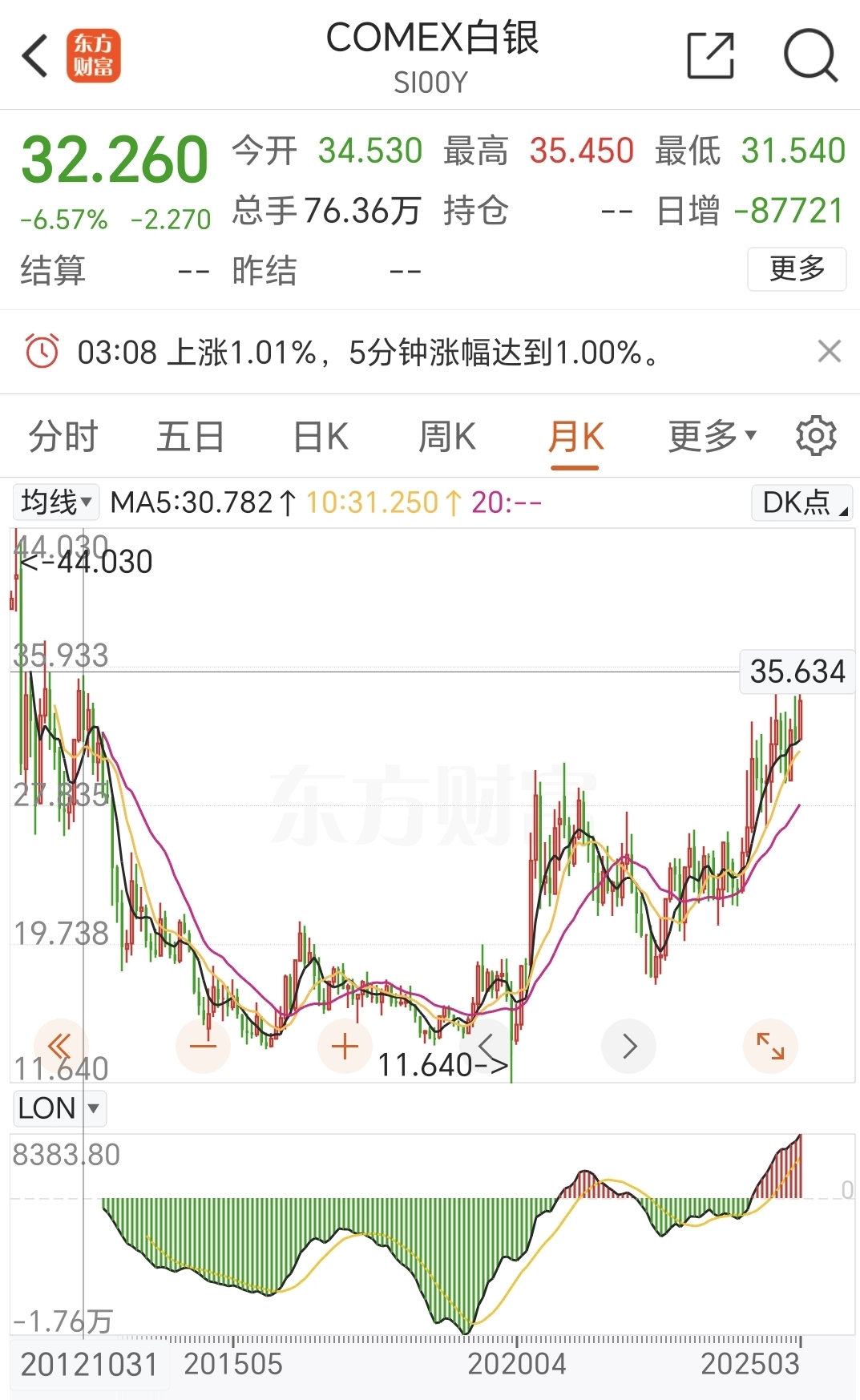The width and height of the screenshot is (860, 1400).
Task: Jump to earliest data with double-left arrow
Action: [x=57, y=1046]
